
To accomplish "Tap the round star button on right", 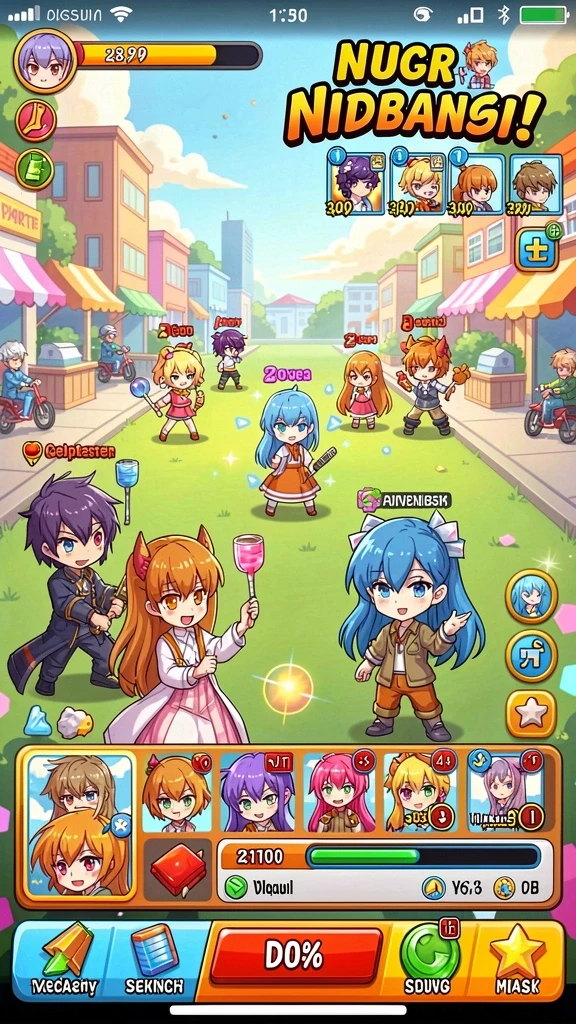I will click(531, 713).
